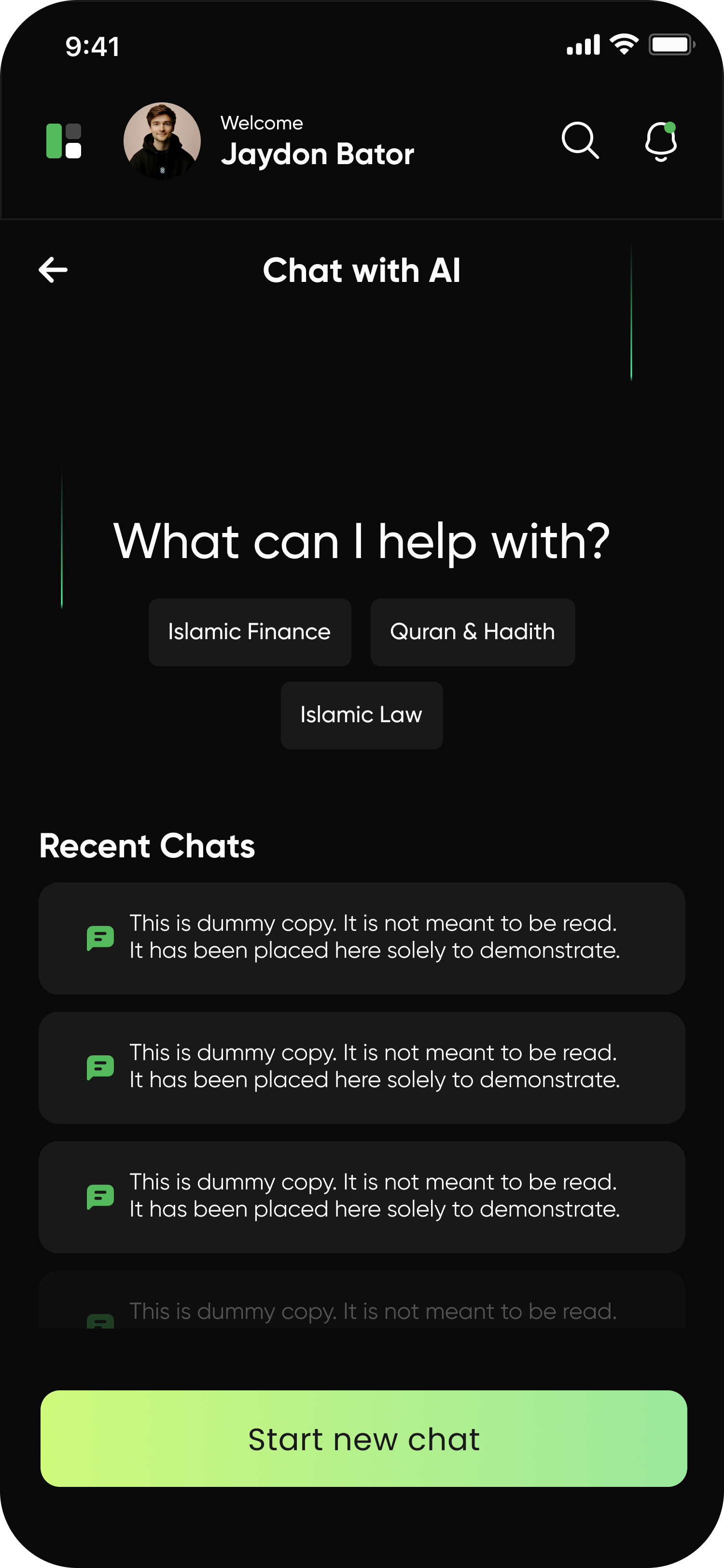This screenshot has width=724, height=1568.
Task: Open the notifications bell
Action: pyautogui.click(x=660, y=141)
